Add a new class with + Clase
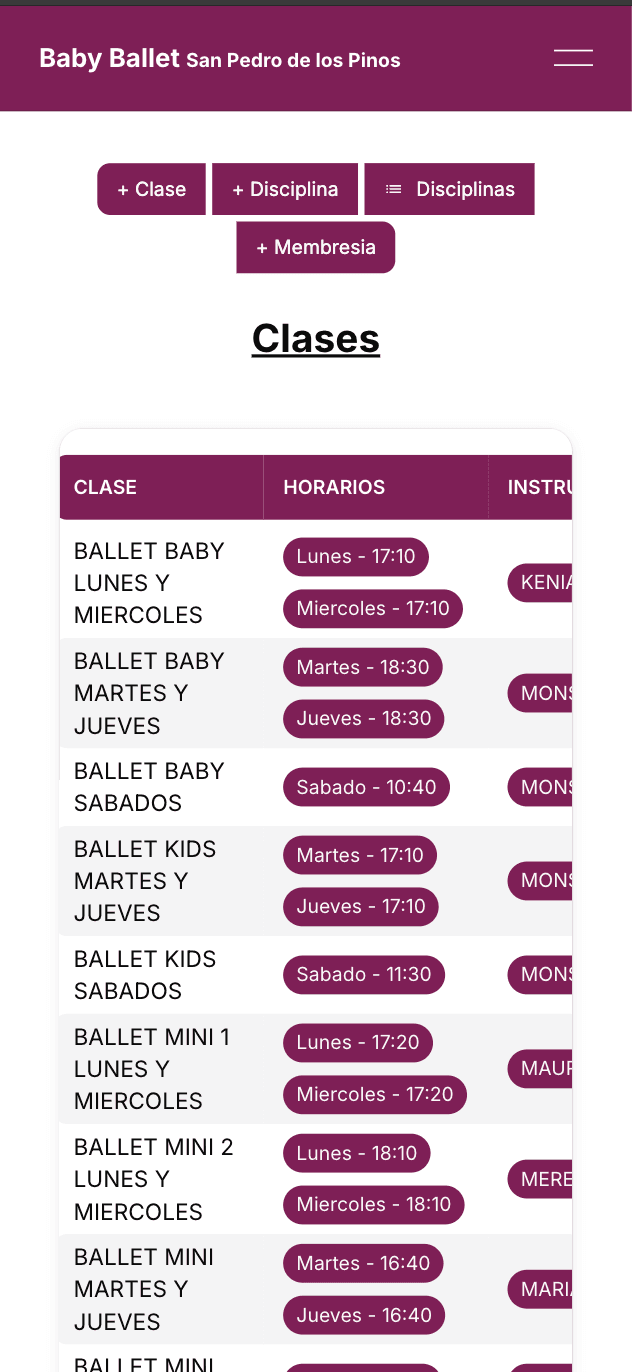This screenshot has height=1372, width=632. (151, 189)
